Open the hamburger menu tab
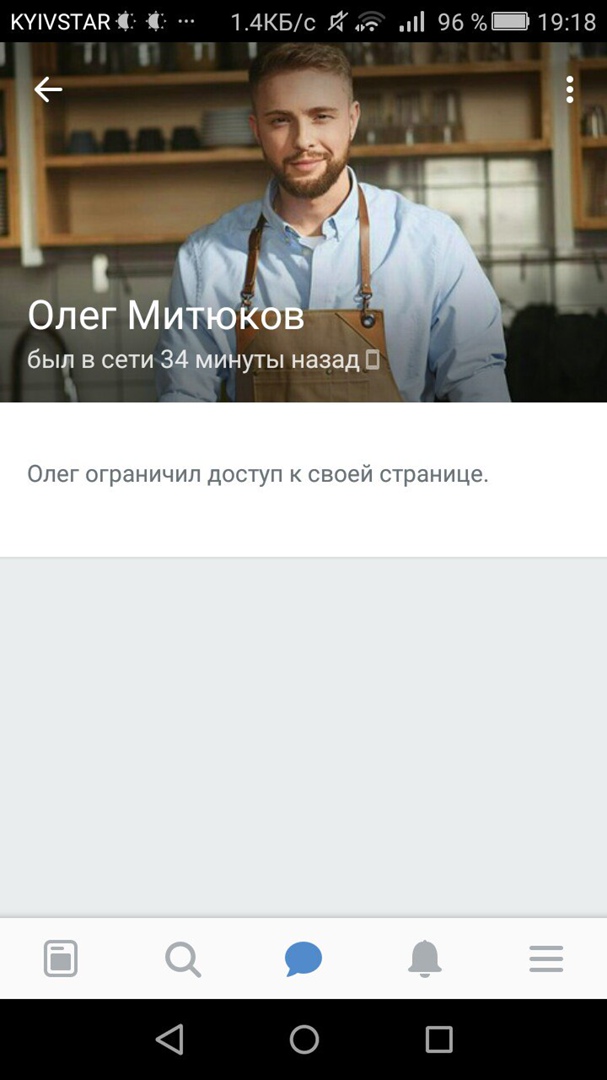This screenshot has height=1080, width=607. click(x=546, y=959)
